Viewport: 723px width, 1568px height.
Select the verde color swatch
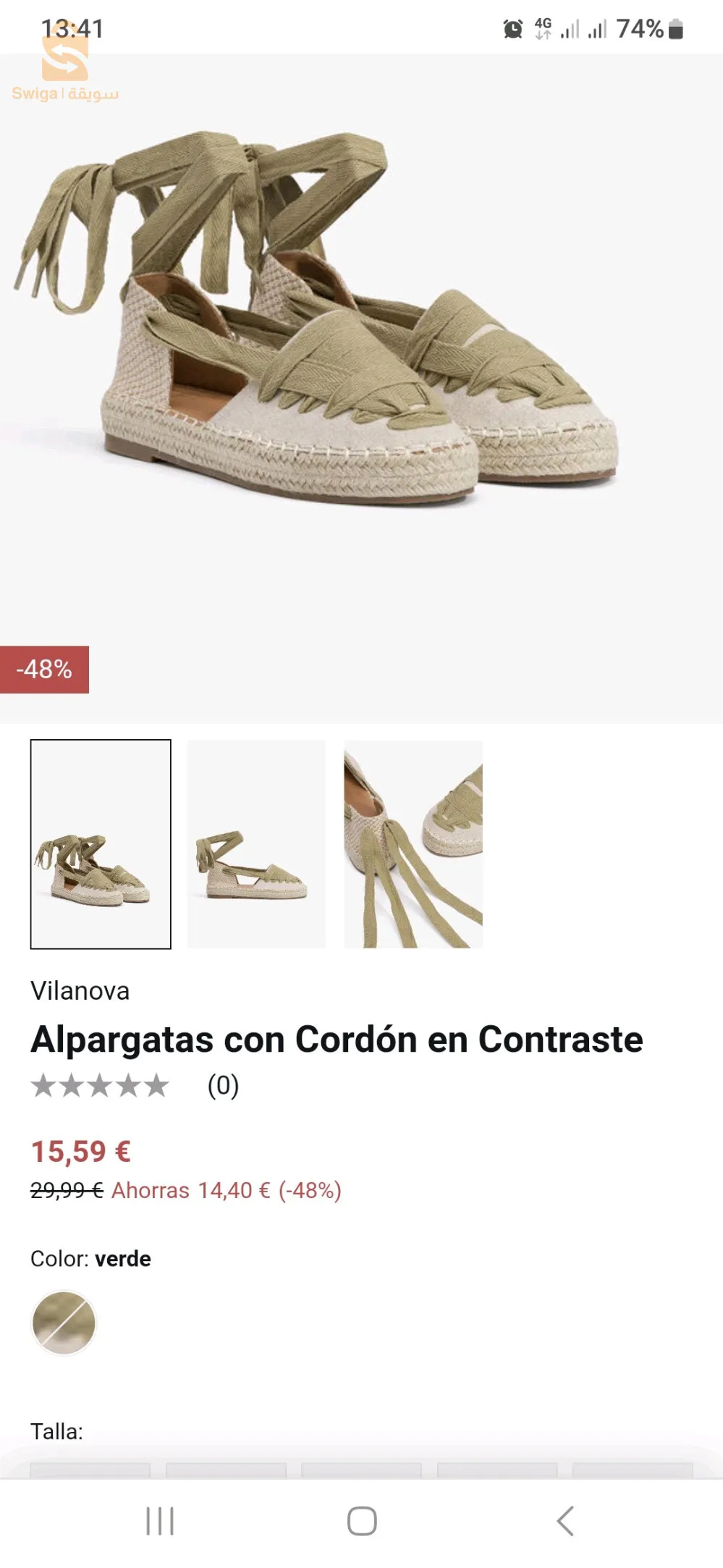click(x=64, y=1323)
